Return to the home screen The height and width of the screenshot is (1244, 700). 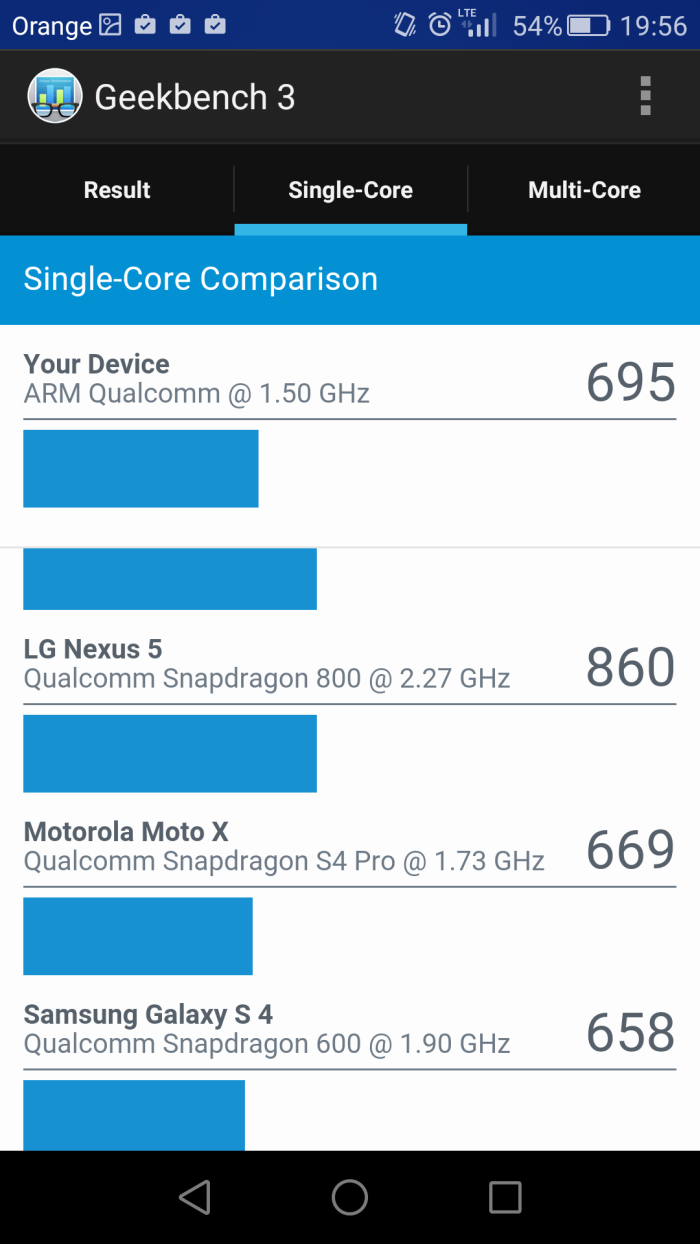pyautogui.click(x=350, y=1197)
